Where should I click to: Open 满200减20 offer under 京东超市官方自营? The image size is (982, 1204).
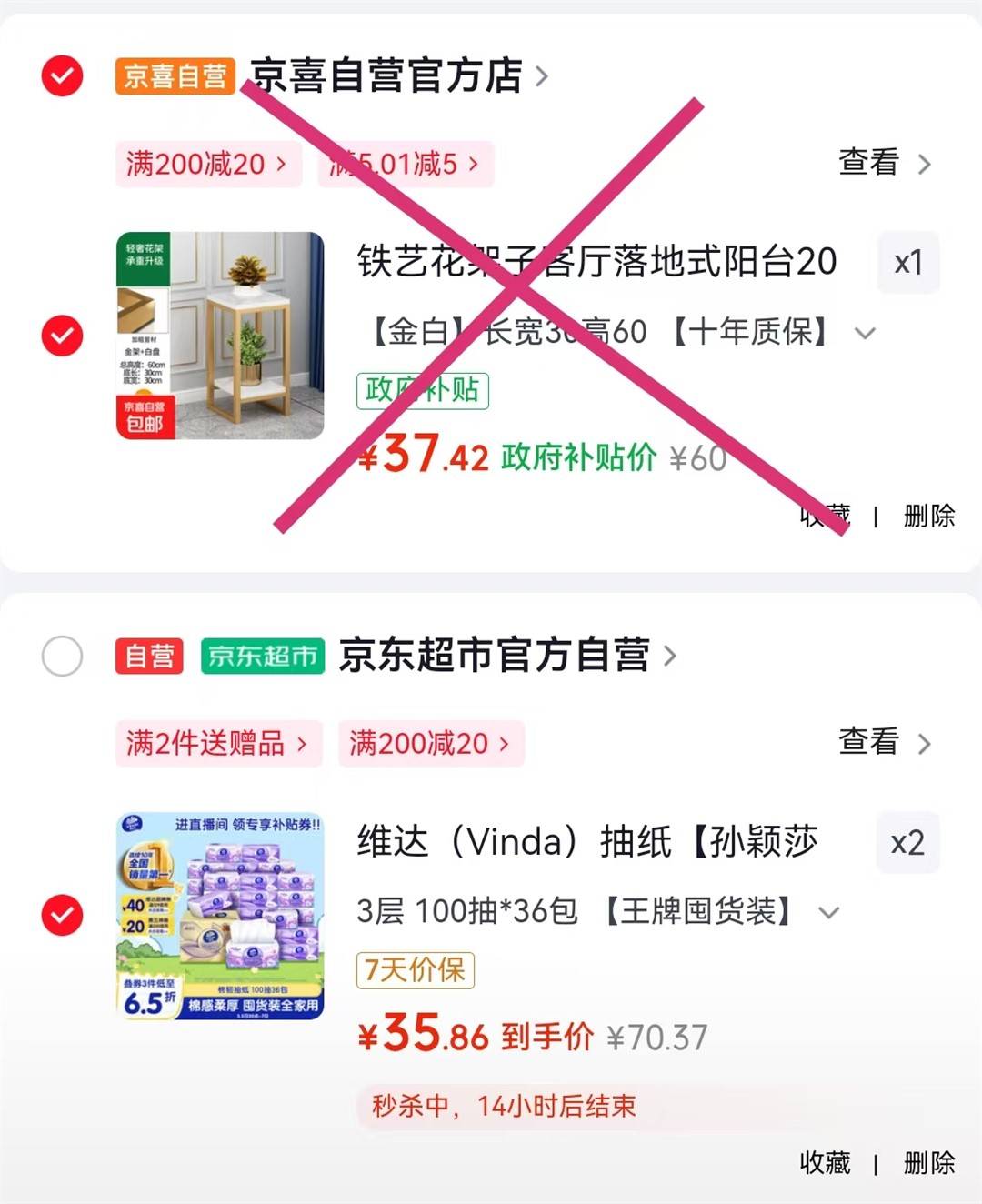pyautogui.click(x=431, y=744)
